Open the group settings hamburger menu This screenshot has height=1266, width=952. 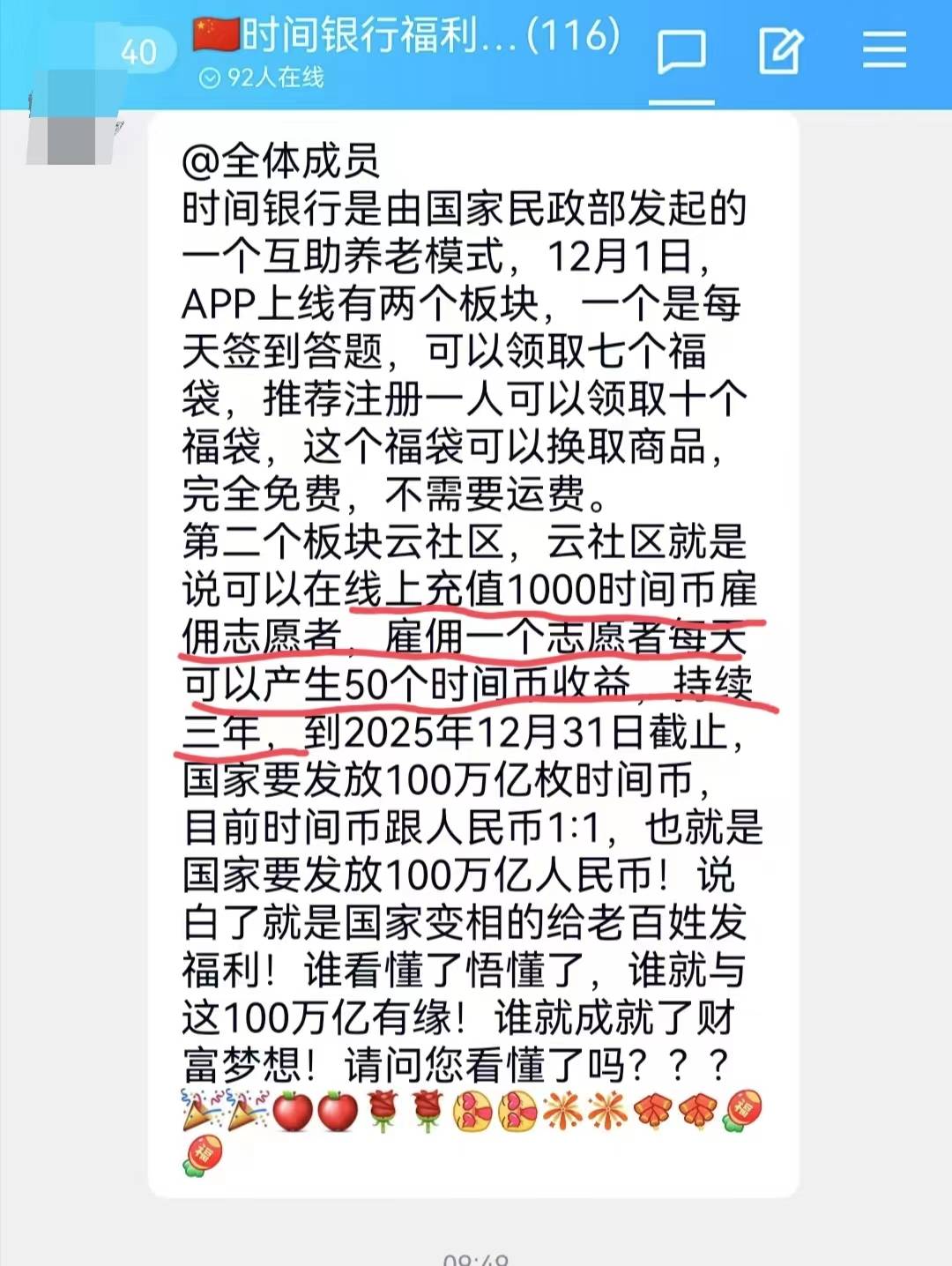point(884,49)
